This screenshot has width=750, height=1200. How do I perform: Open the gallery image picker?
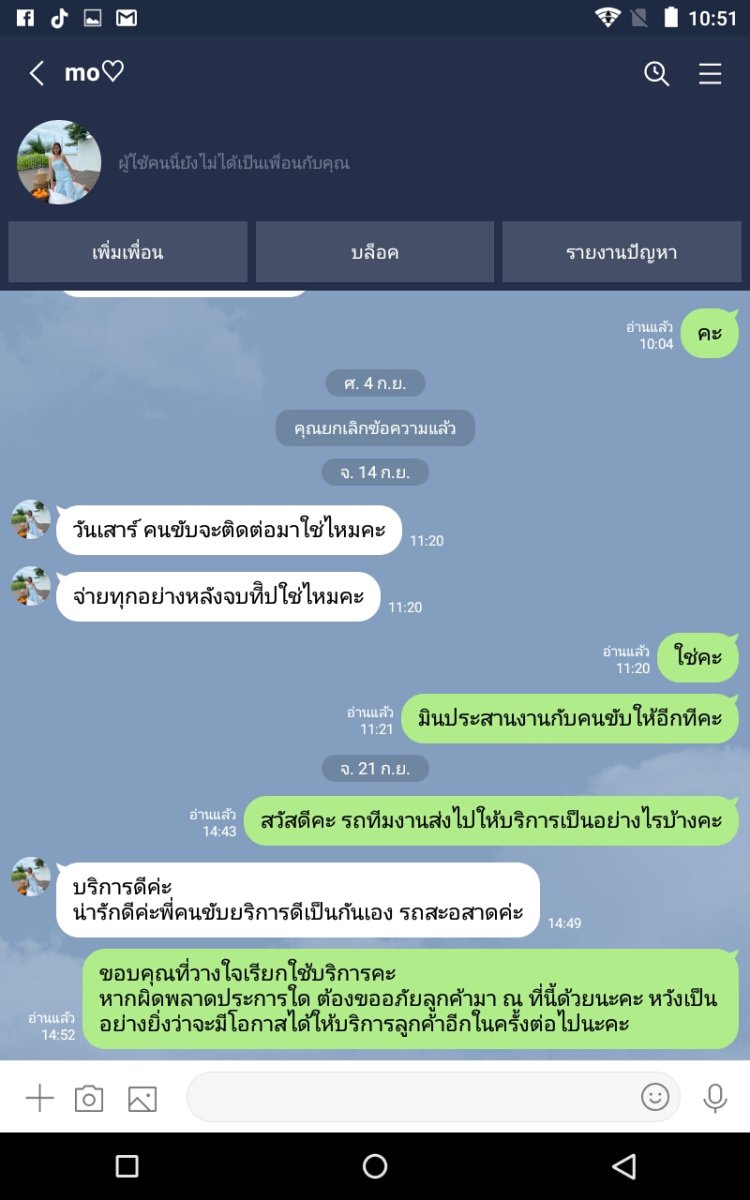point(142,1098)
